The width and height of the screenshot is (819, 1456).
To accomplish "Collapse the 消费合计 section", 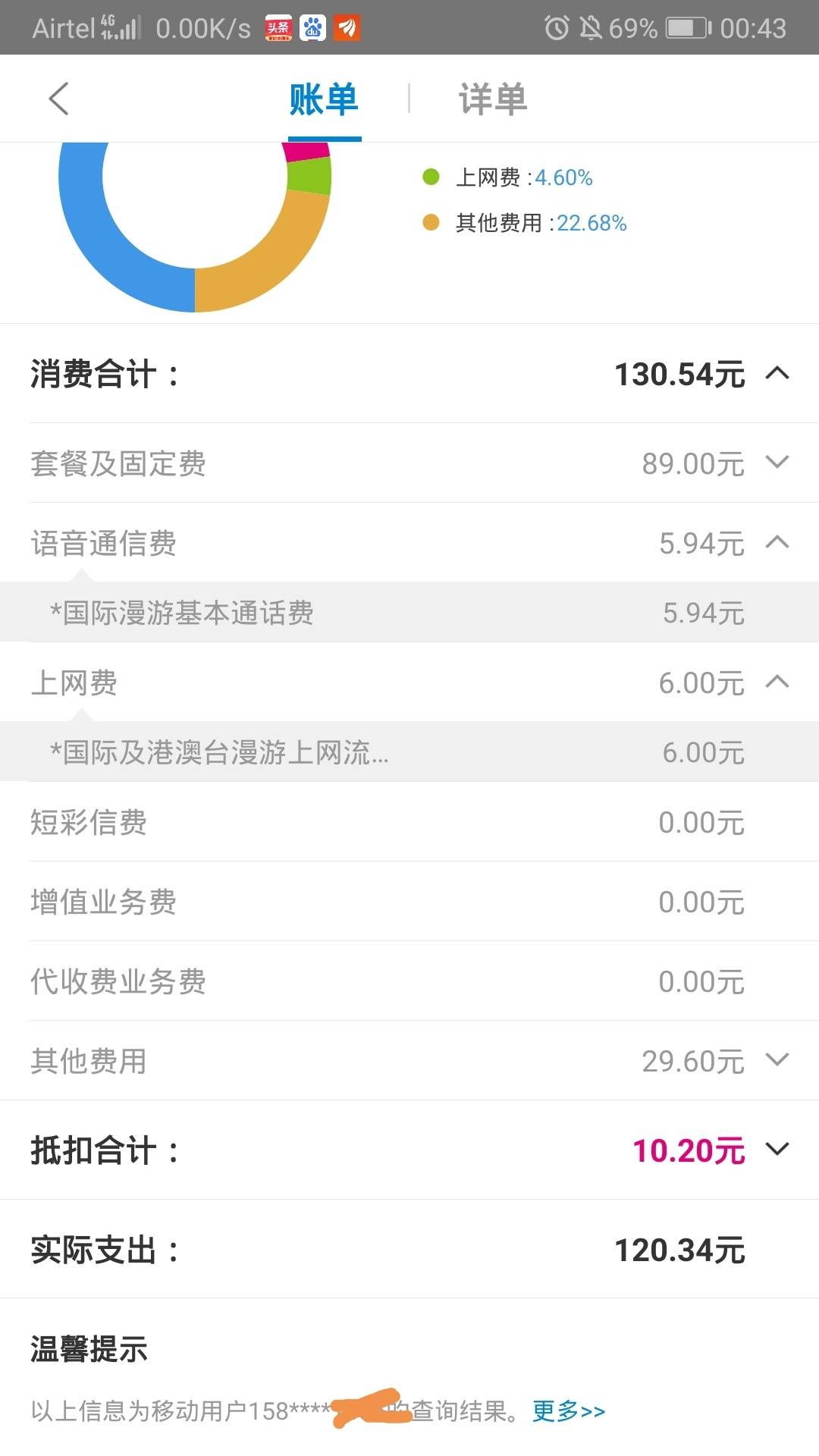I will click(x=777, y=373).
